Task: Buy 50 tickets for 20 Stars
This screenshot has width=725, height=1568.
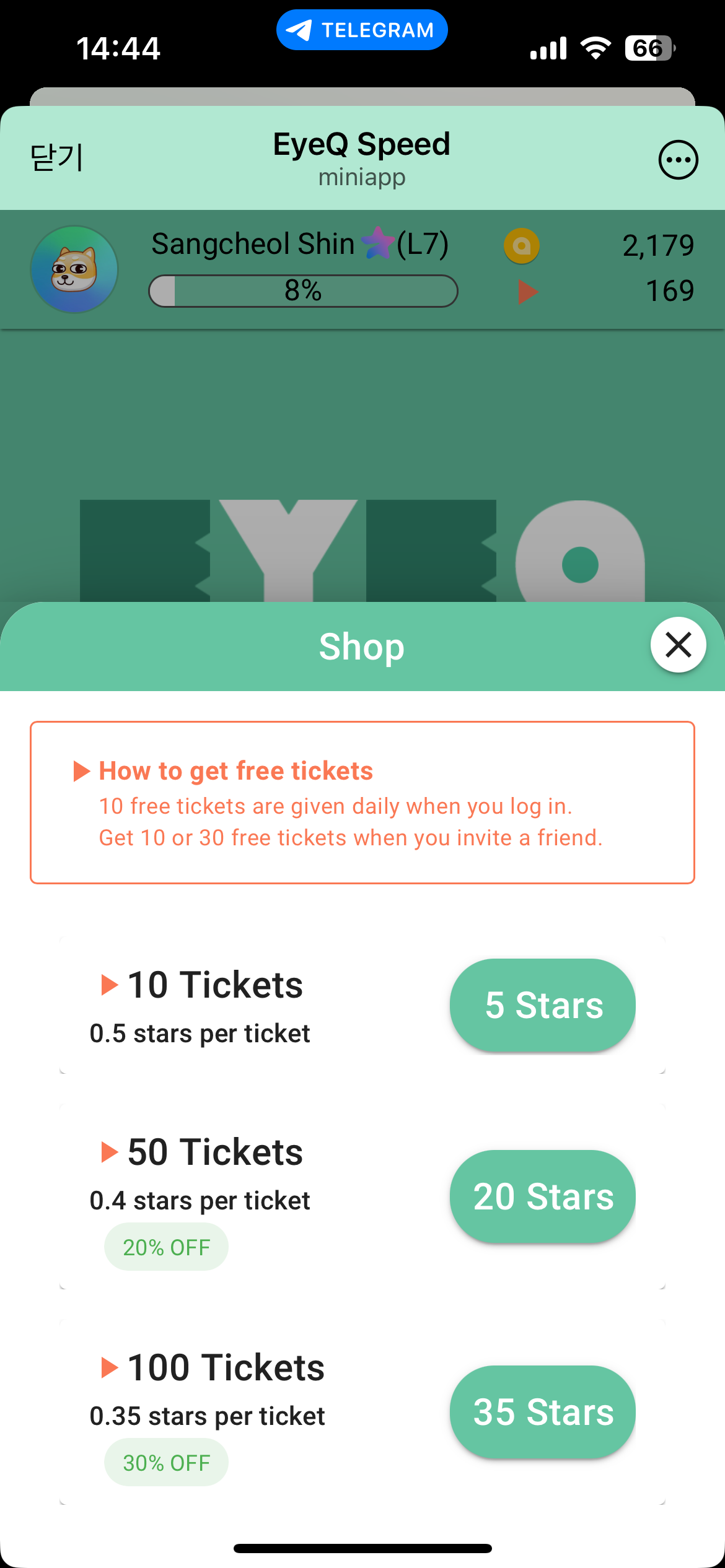Action: [542, 1196]
